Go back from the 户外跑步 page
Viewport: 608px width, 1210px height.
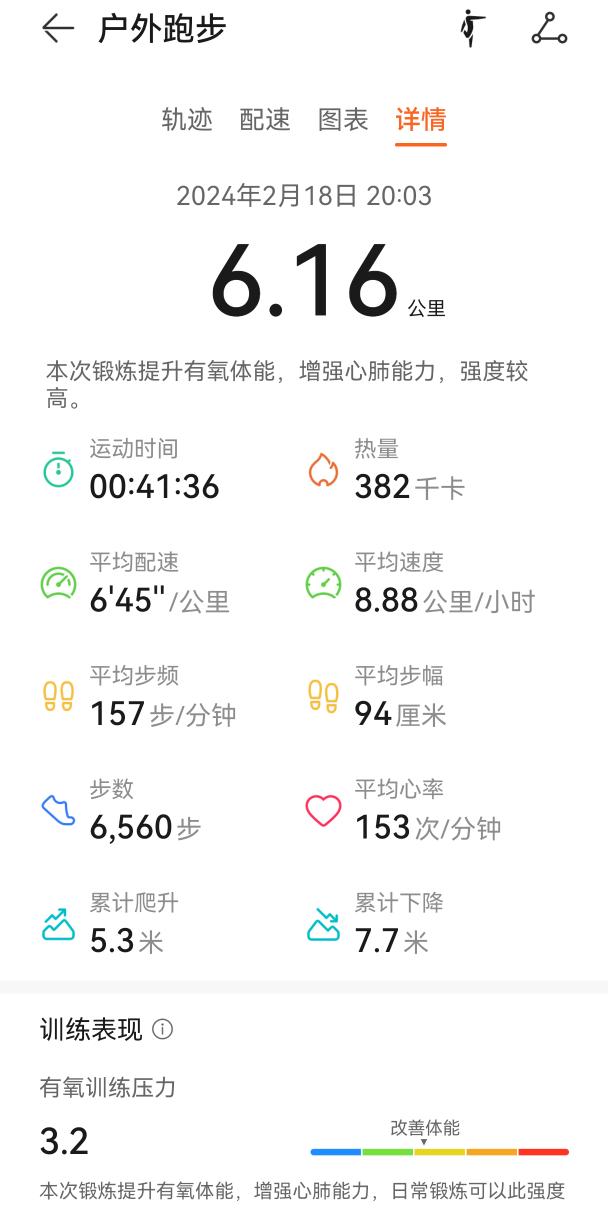point(57,29)
